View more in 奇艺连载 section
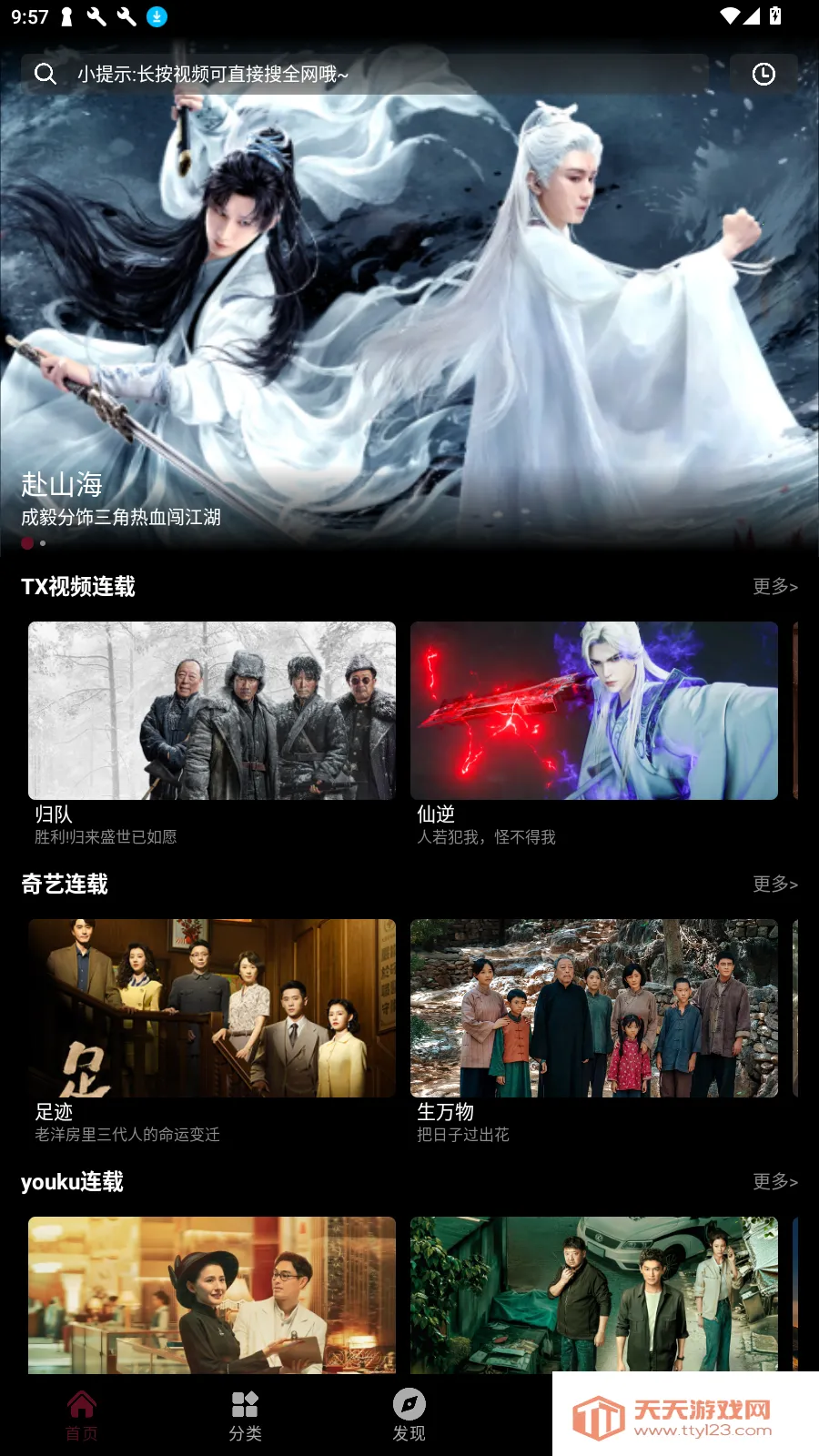Image resolution: width=819 pixels, height=1456 pixels. click(x=775, y=885)
